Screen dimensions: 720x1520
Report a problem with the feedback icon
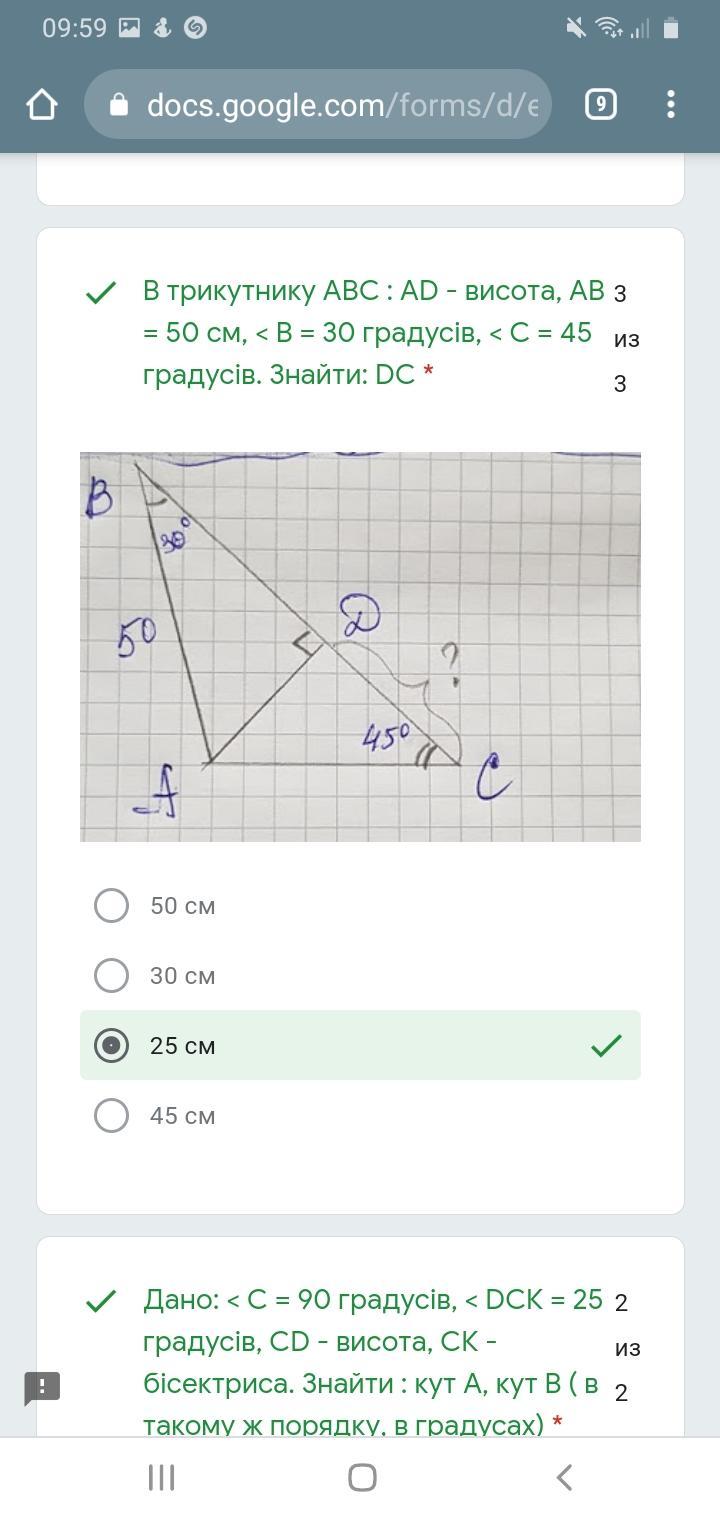coord(42,1387)
